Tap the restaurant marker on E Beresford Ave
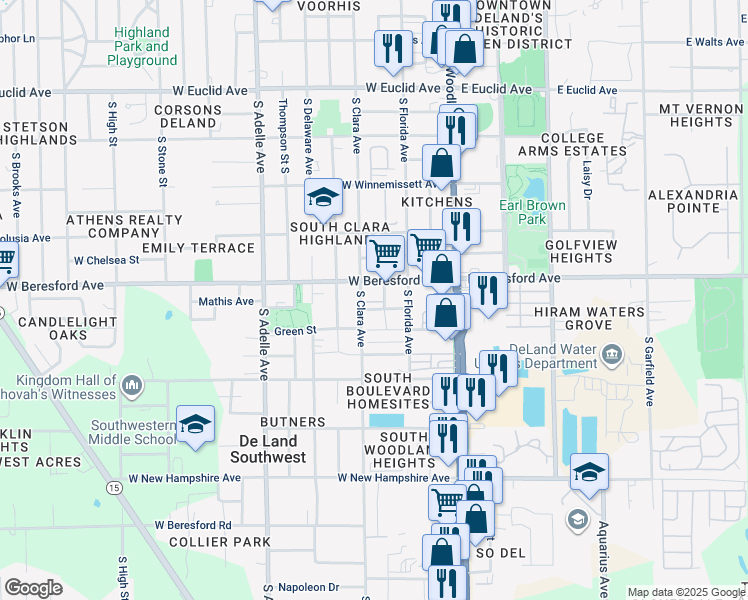 [x=487, y=293]
